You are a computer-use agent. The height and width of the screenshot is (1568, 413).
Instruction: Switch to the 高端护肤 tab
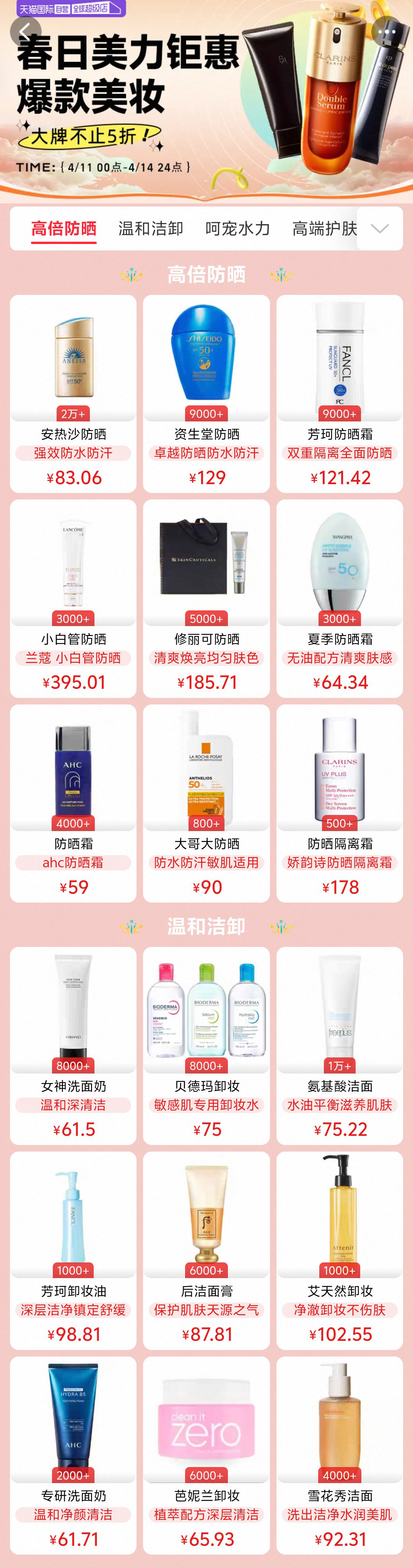coord(324,229)
